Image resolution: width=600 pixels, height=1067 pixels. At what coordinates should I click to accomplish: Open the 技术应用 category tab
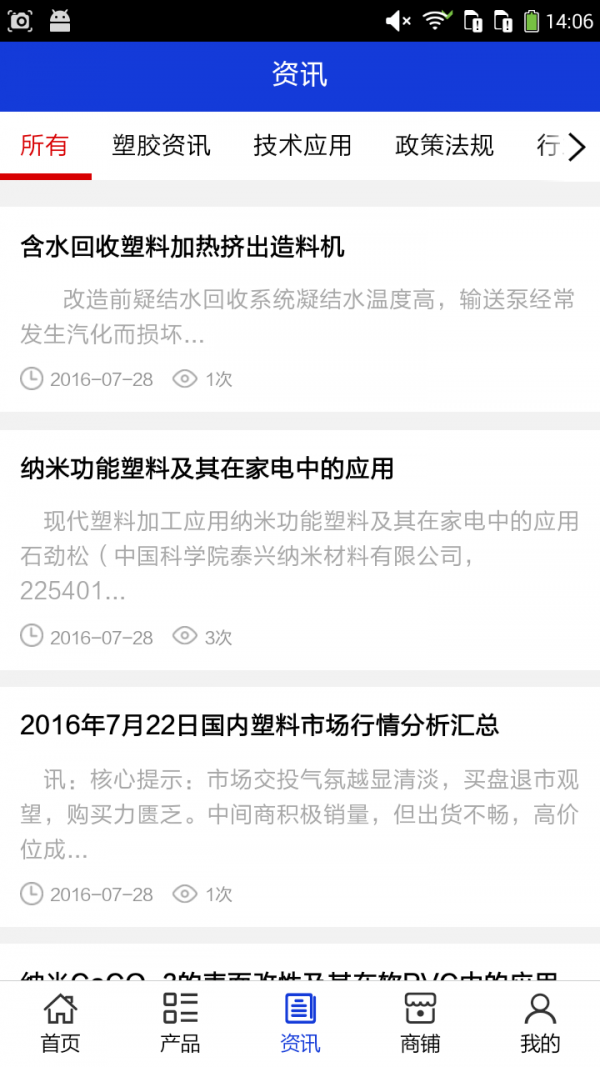[302, 146]
